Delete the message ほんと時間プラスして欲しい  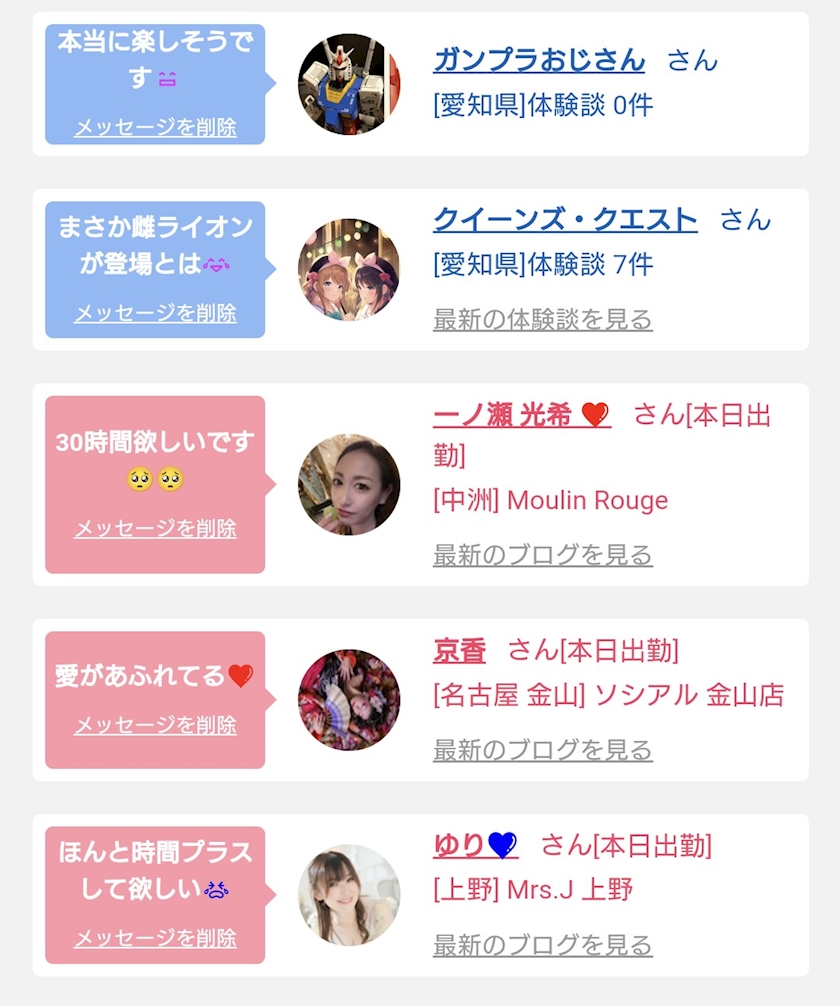(155, 938)
